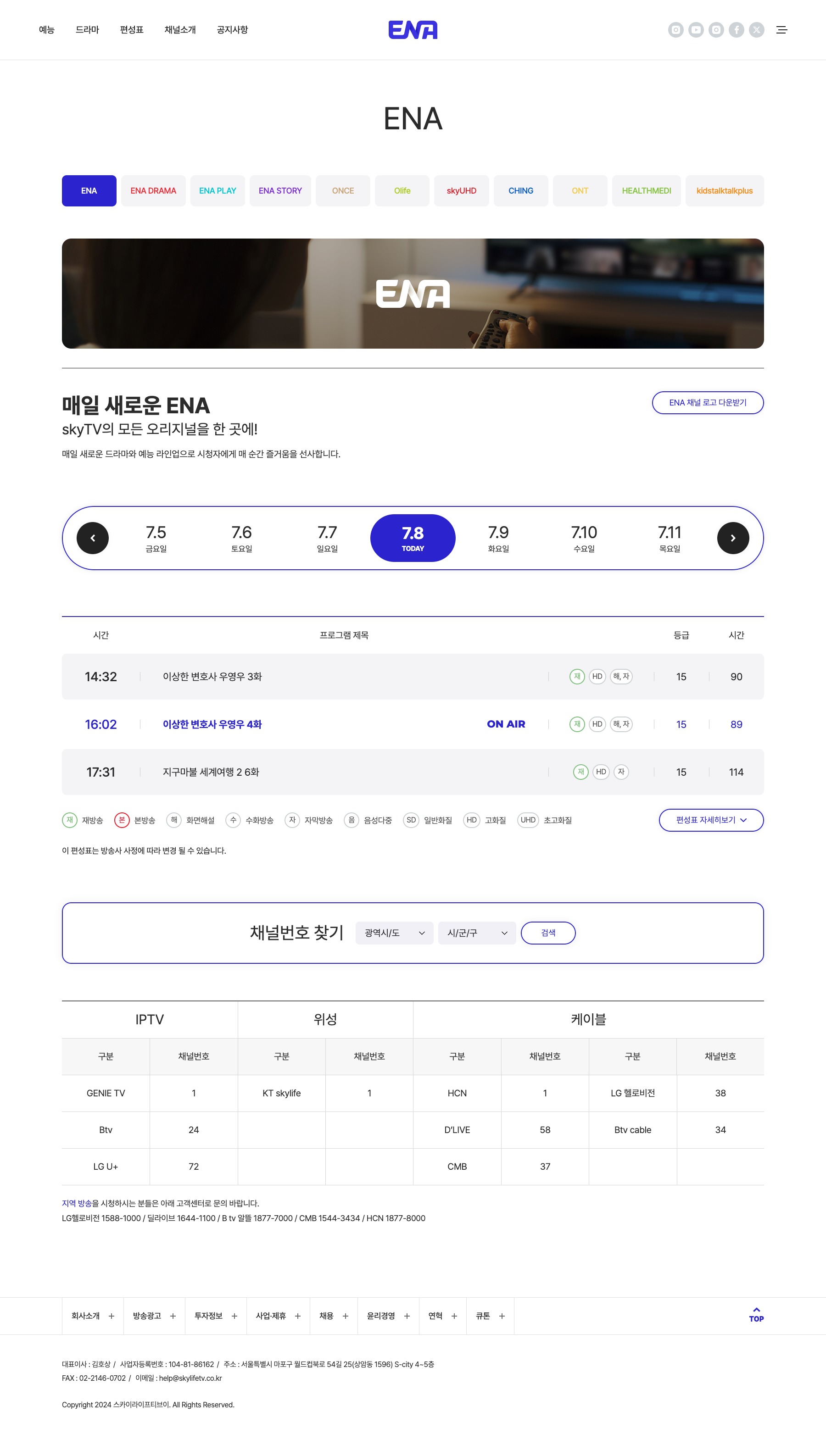Expand 편성표 자세히보기

(x=711, y=820)
